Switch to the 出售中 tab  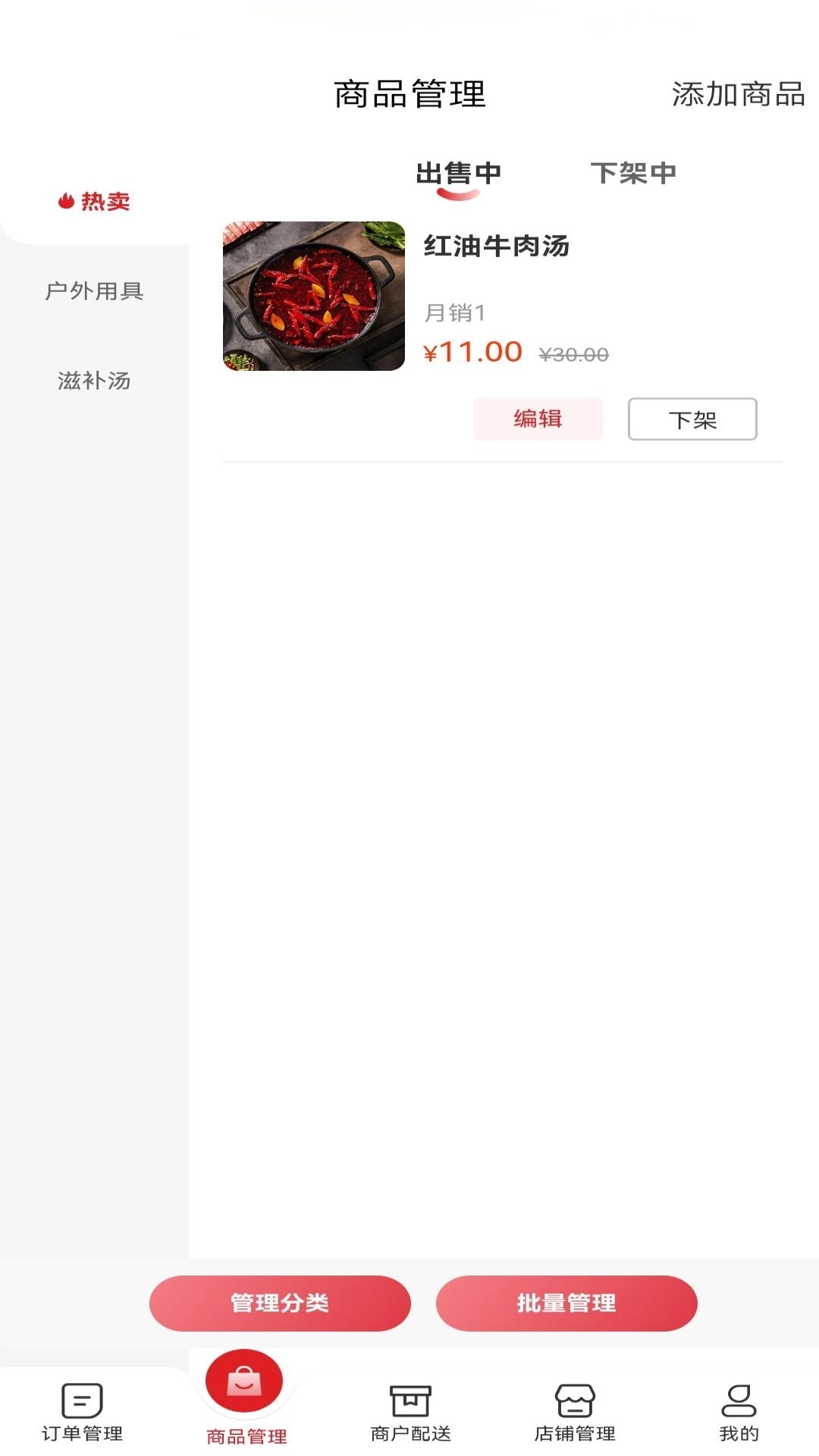[x=457, y=173]
